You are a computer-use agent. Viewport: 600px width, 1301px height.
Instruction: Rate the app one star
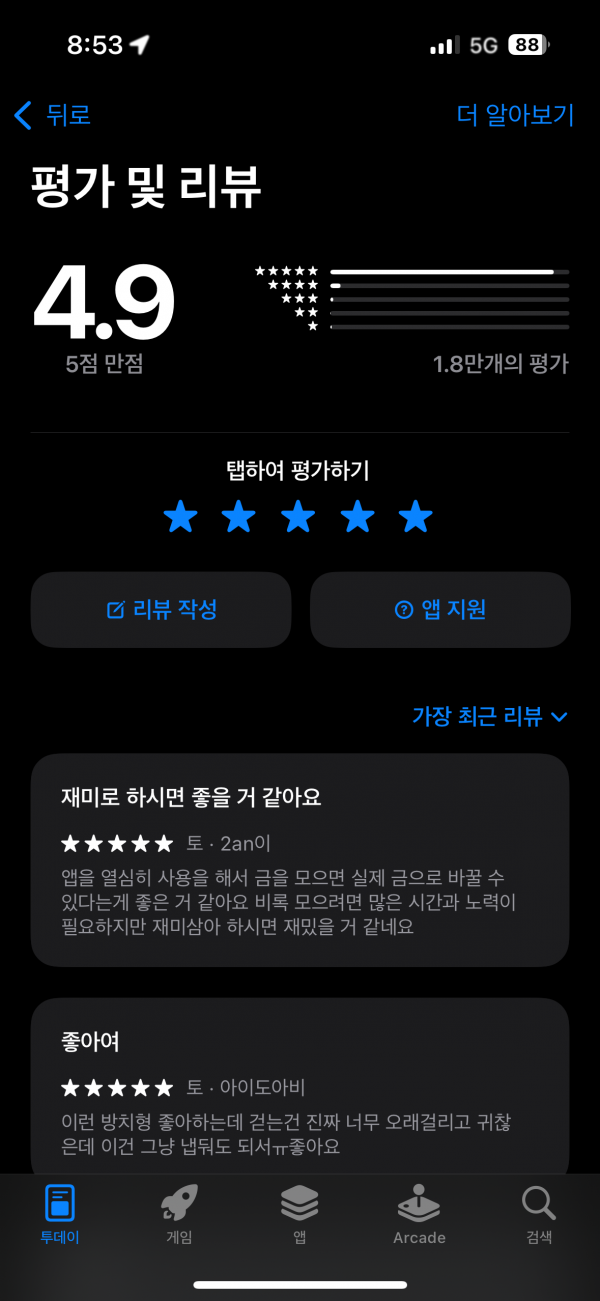point(180,517)
